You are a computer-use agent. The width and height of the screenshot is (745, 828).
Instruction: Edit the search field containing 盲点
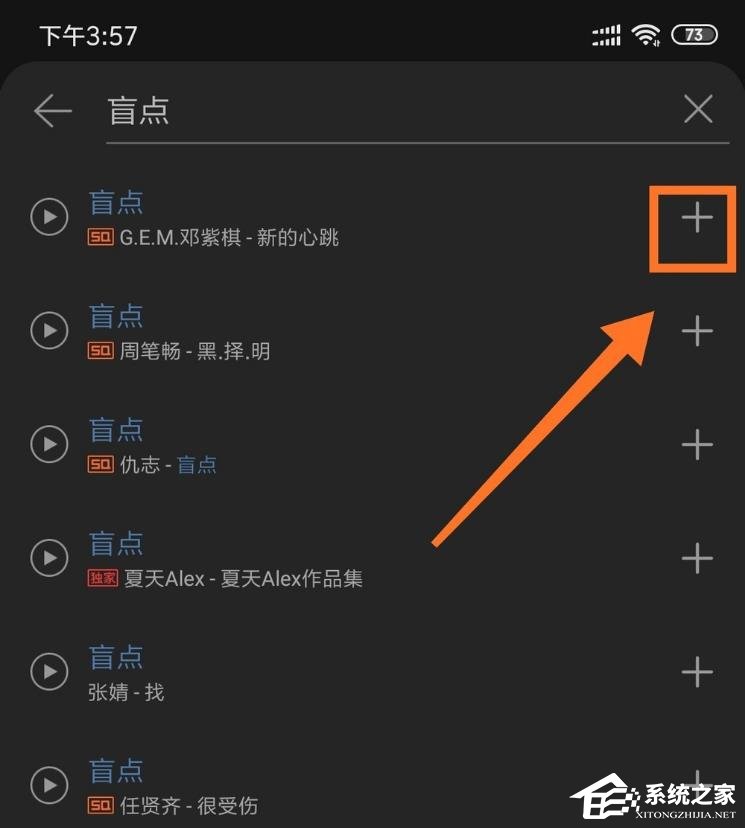(380, 110)
